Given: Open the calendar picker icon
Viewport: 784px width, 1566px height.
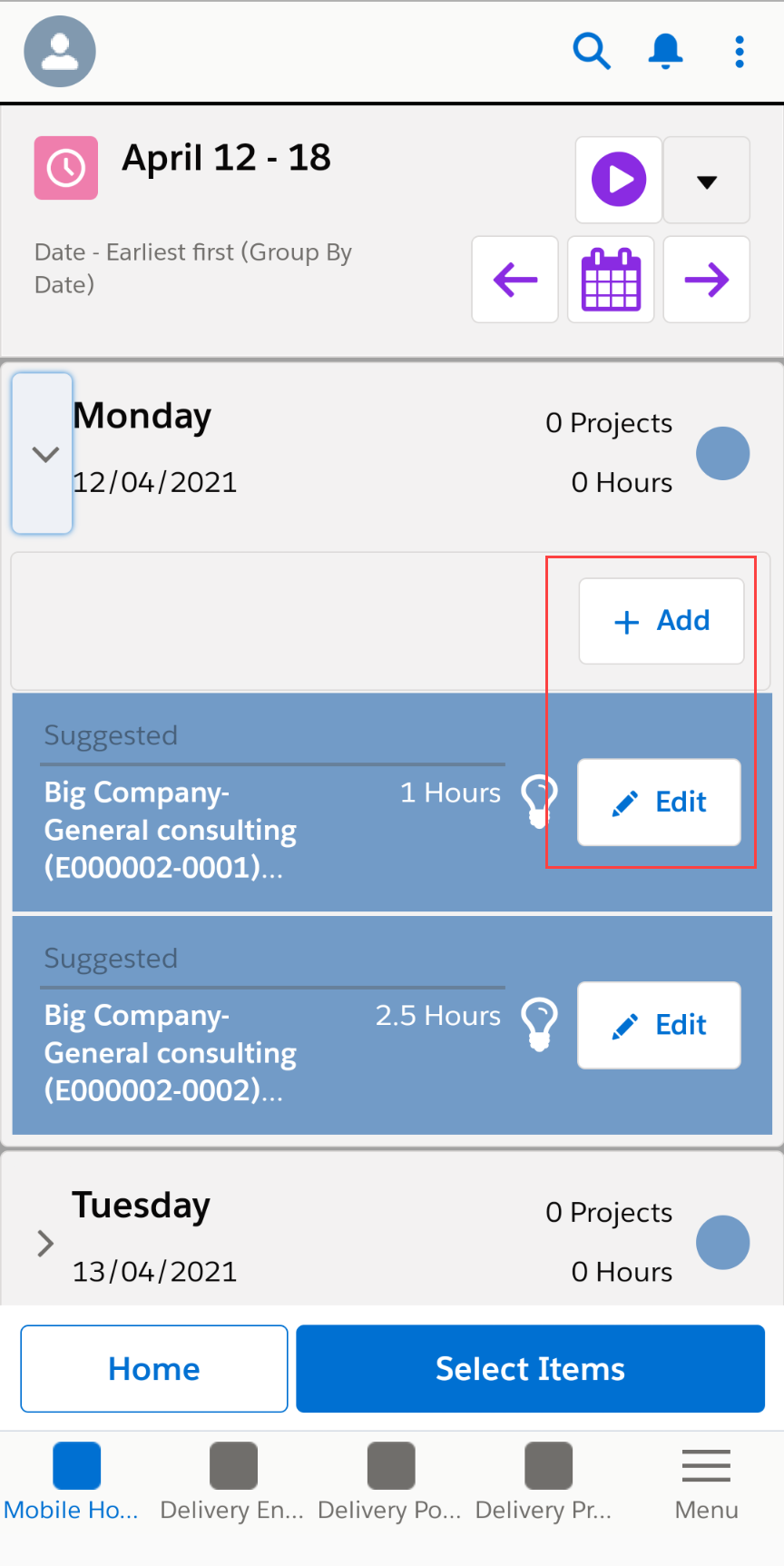Looking at the screenshot, I should click(610, 280).
